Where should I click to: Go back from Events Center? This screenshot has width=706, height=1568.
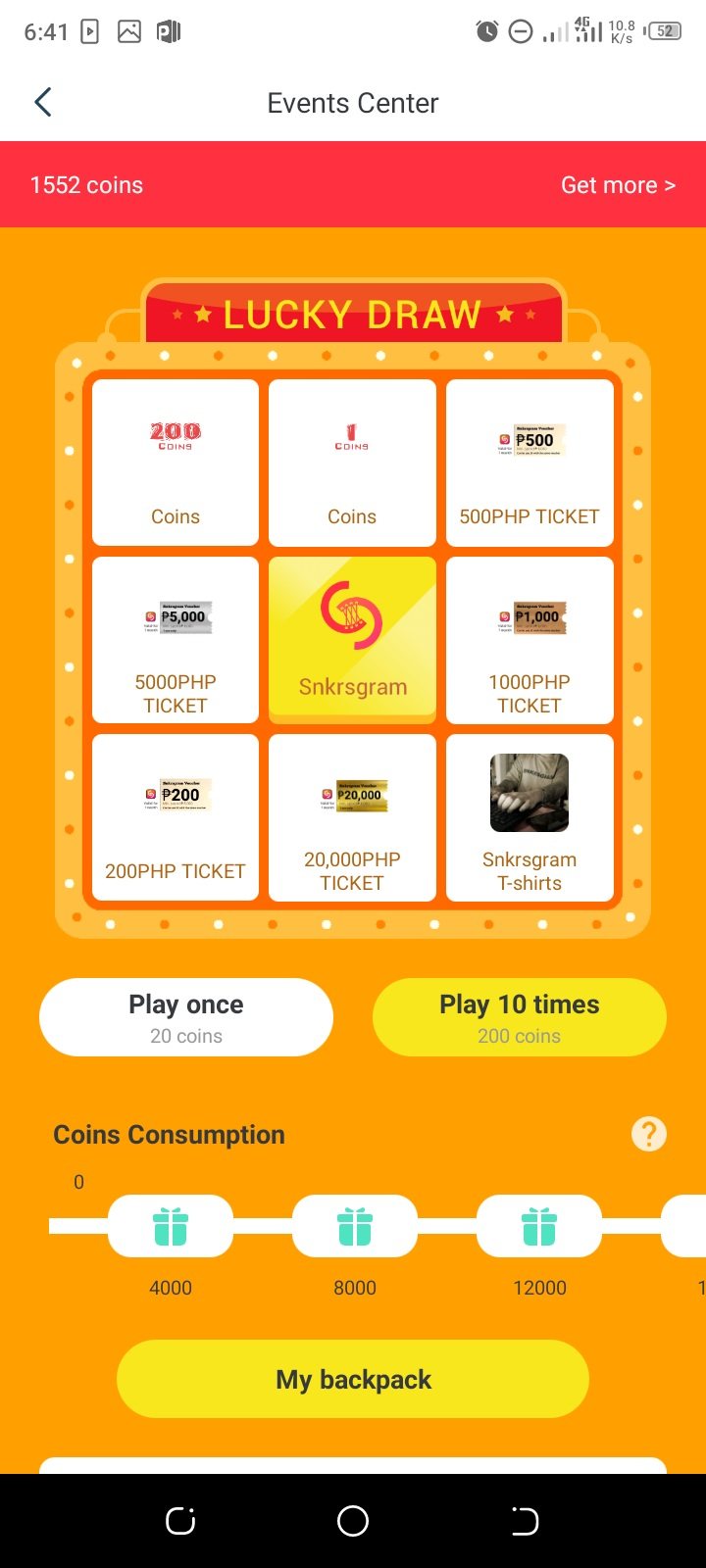pos(43,102)
